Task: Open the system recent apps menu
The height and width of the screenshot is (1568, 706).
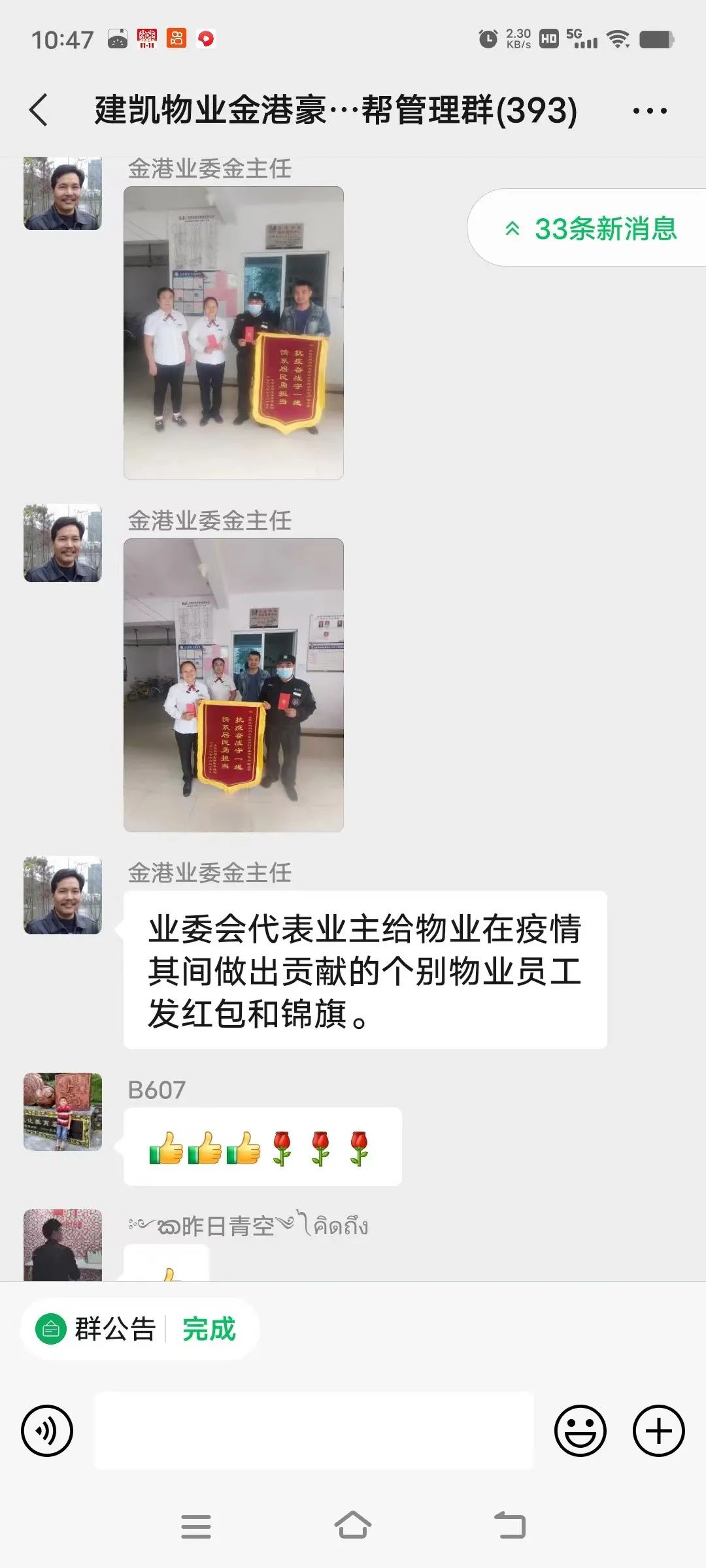Action: pos(195,1526)
